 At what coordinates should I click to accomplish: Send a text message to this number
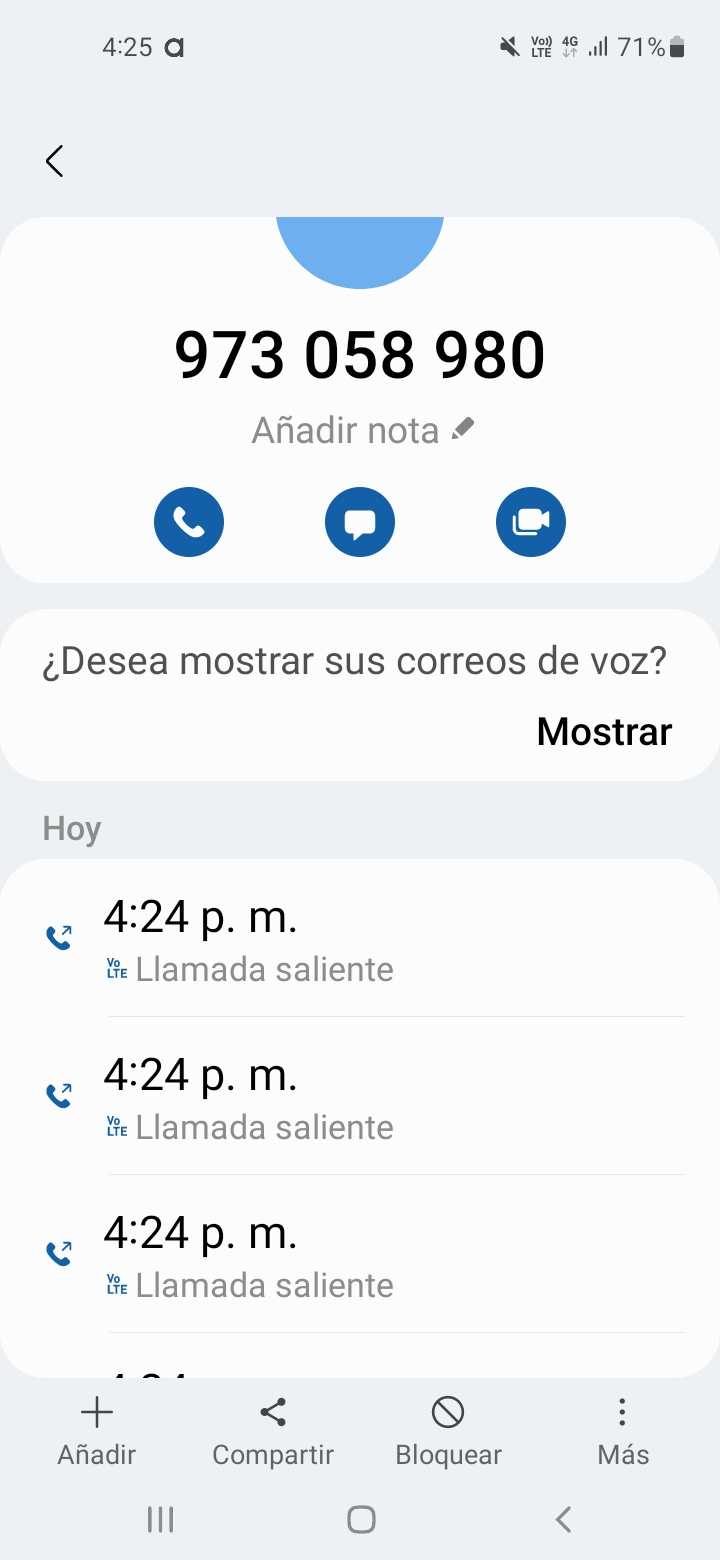click(360, 522)
